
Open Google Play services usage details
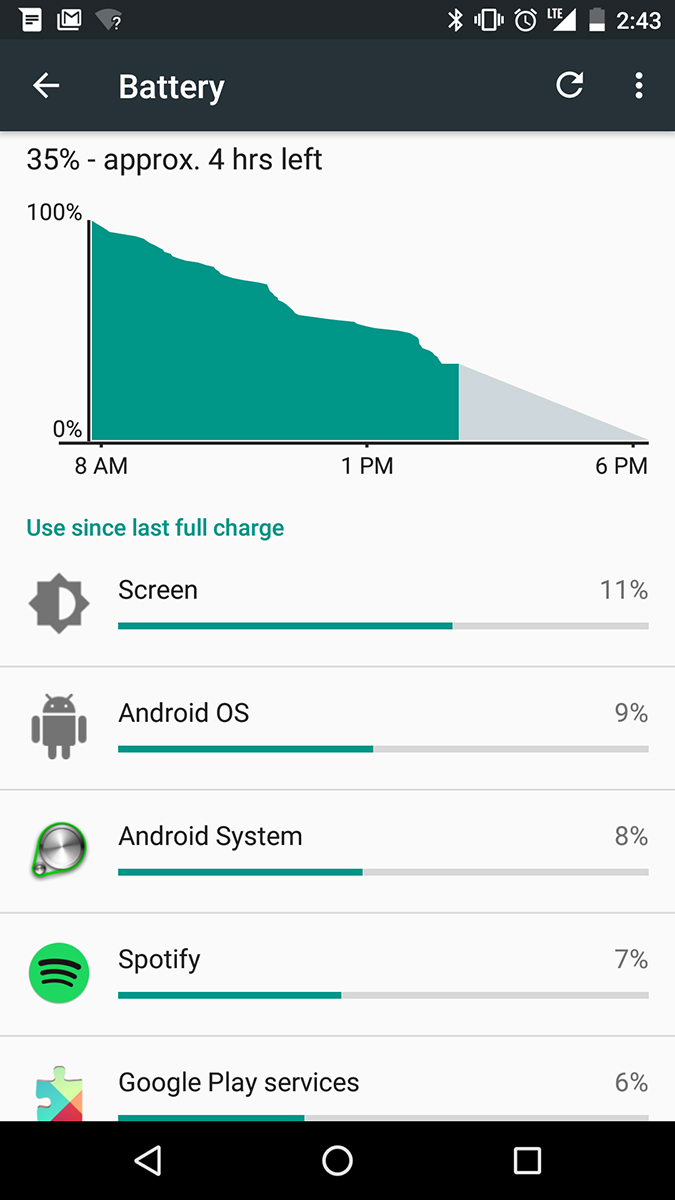tap(337, 1079)
